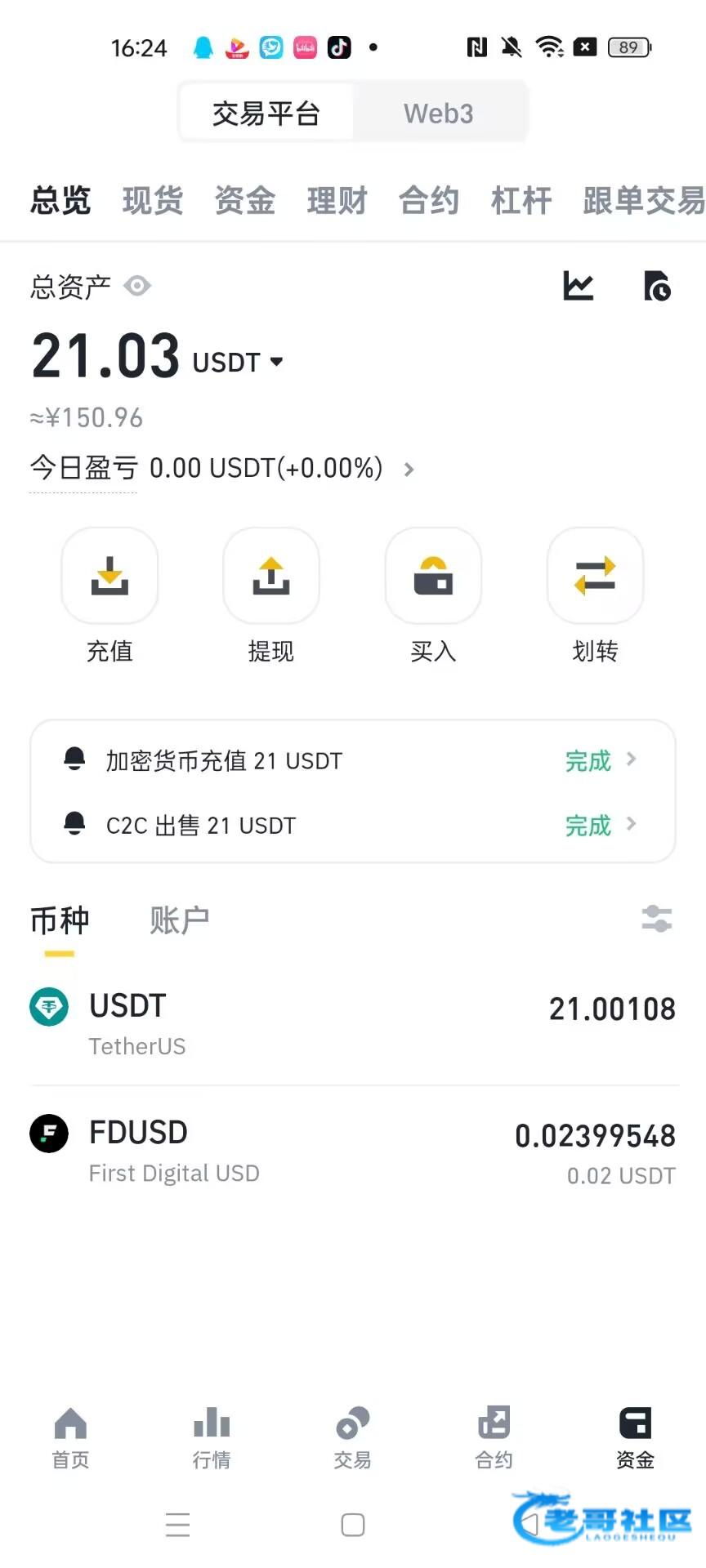Change the USDT display currency dropdown

238,362
